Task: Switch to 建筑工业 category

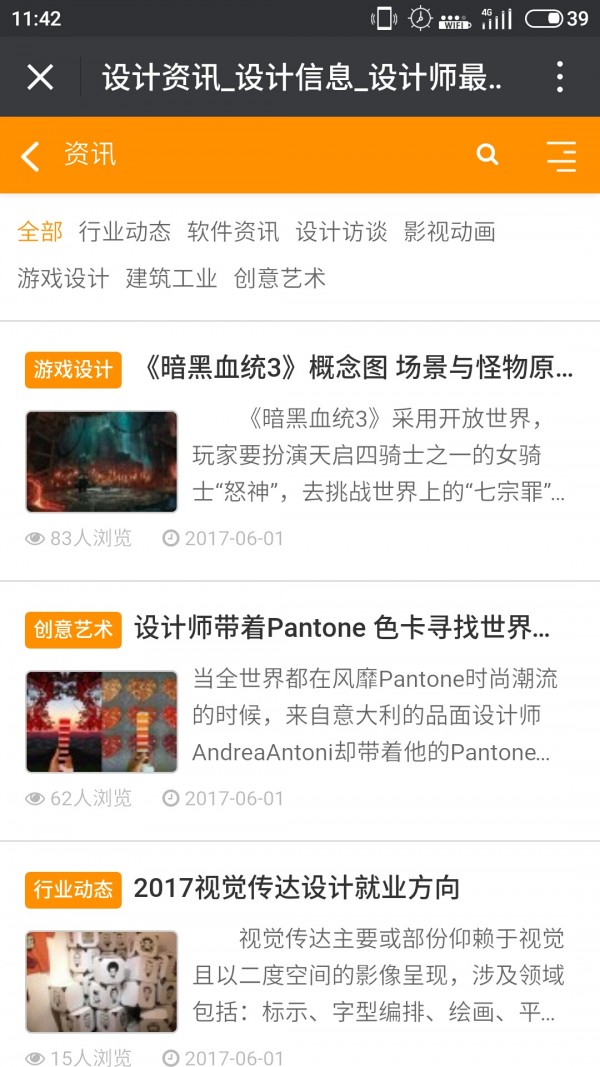Action: click(x=171, y=278)
